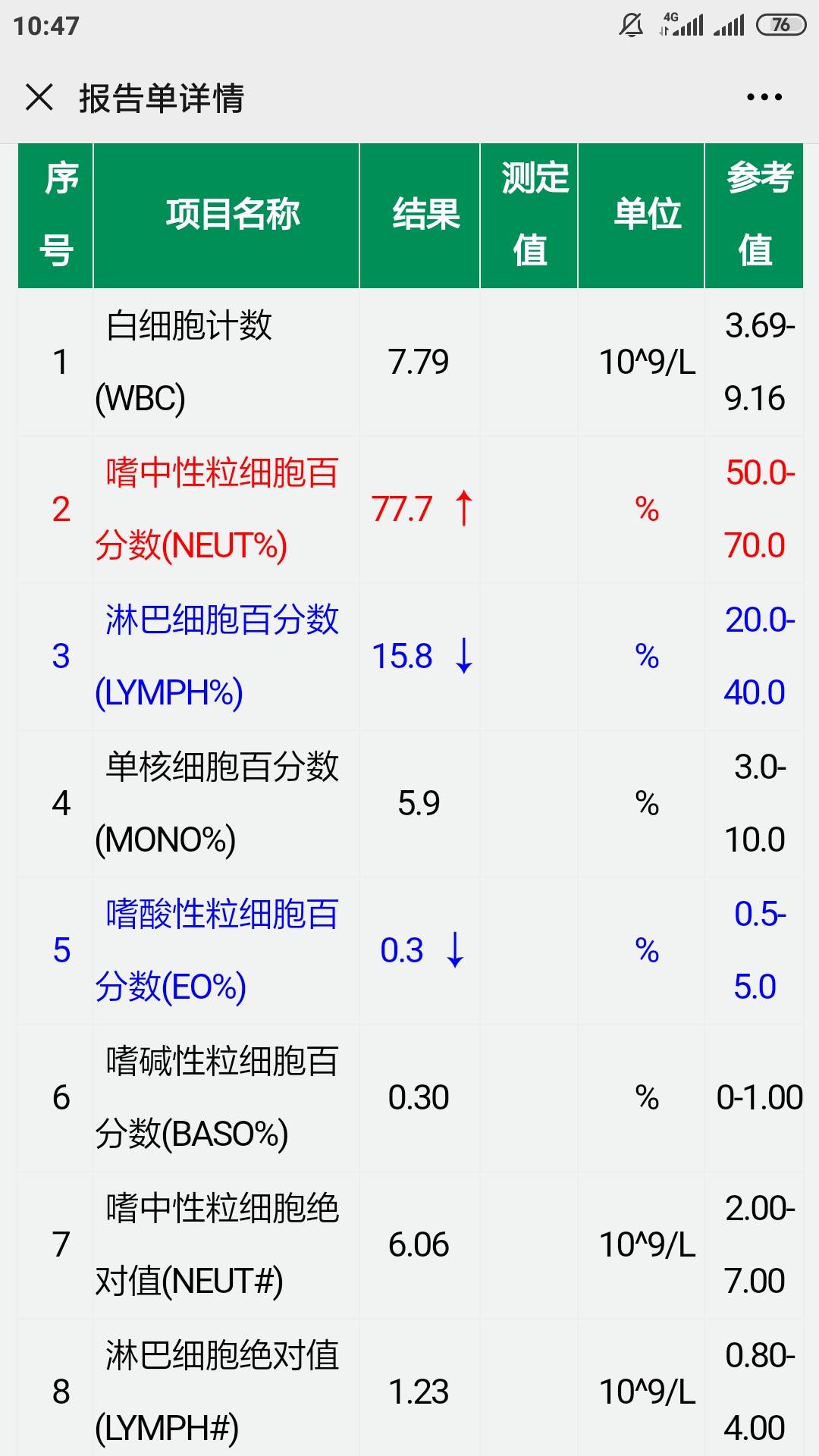This screenshot has height=1456, width=819.
Task: Tap the battery indicator showing 76
Action: pyautogui.click(x=783, y=23)
